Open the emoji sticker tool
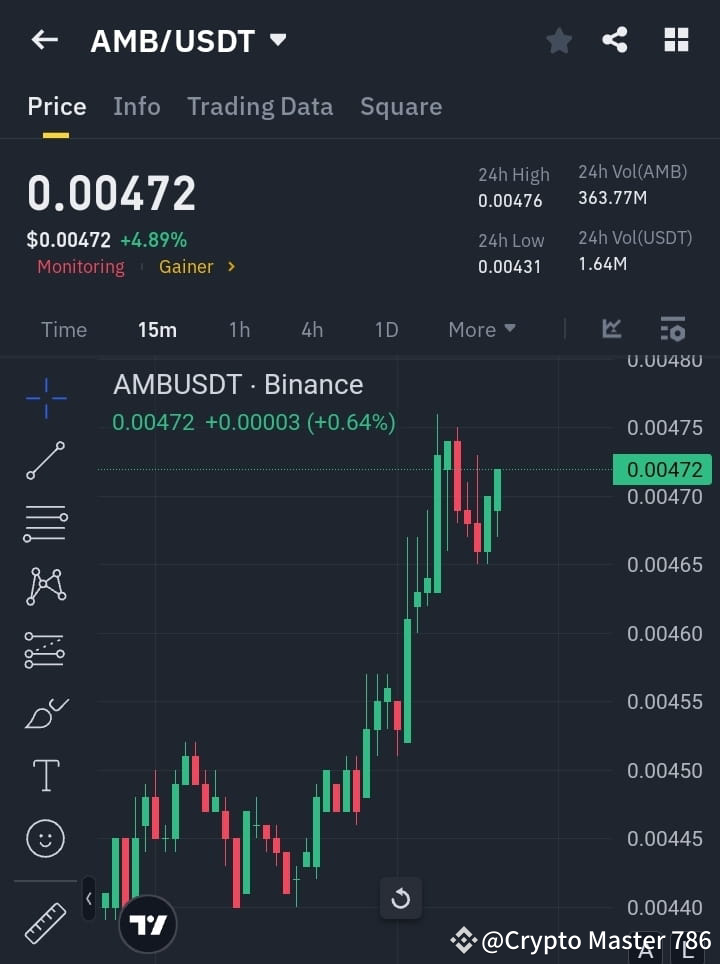This screenshot has height=964, width=720. pos(45,838)
